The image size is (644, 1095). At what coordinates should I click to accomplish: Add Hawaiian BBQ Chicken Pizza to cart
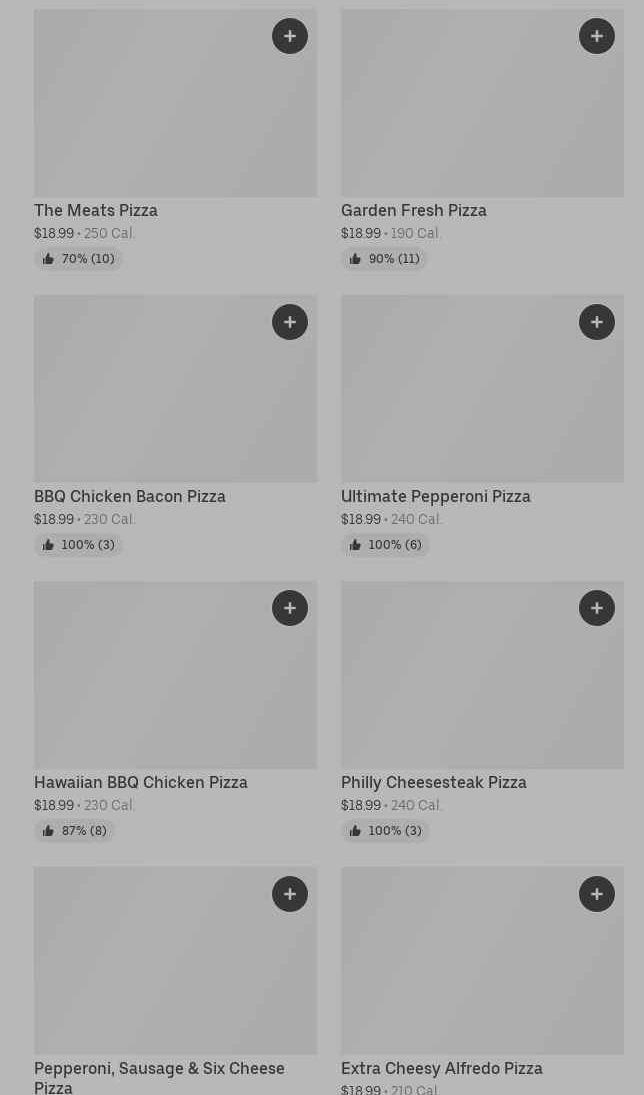pyautogui.click(x=290, y=608)
